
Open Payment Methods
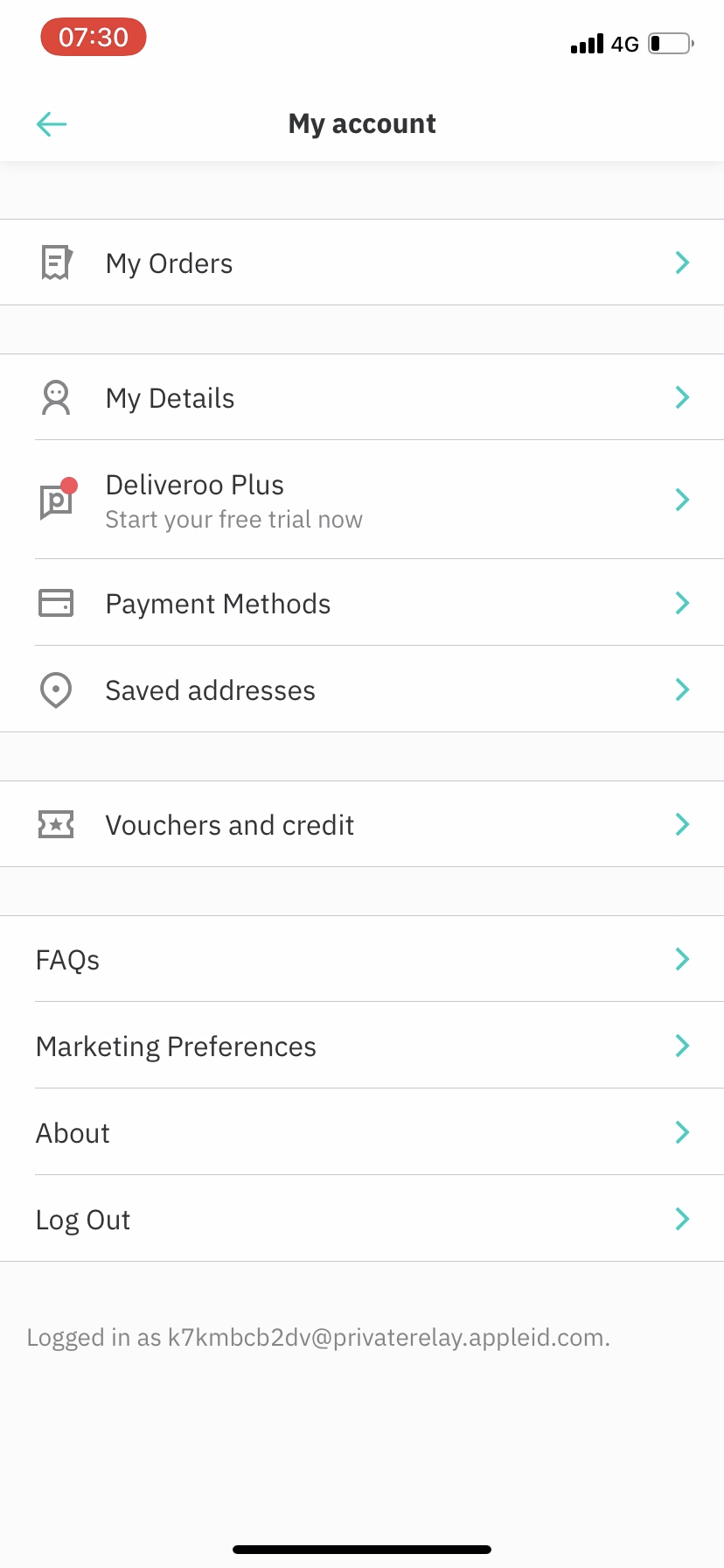tap(218, 602)
